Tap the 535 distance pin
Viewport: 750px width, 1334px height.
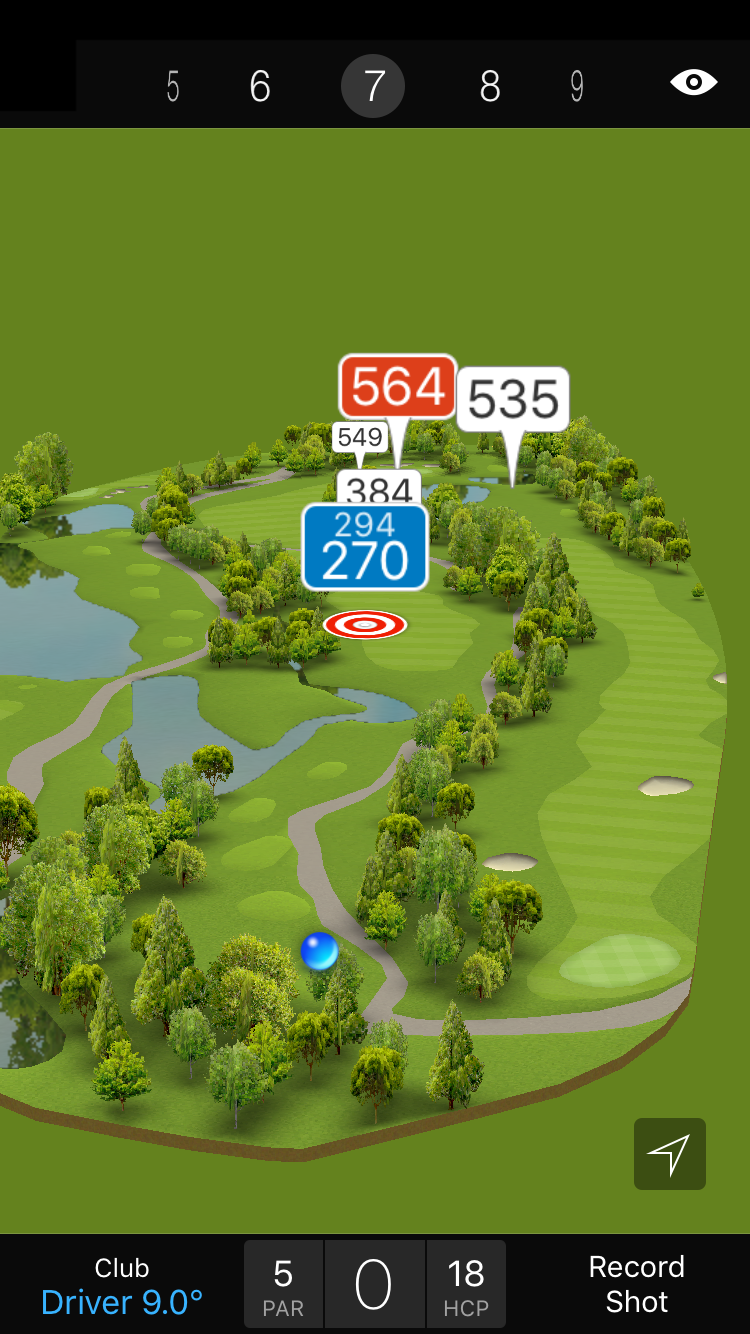pos(513,399)
